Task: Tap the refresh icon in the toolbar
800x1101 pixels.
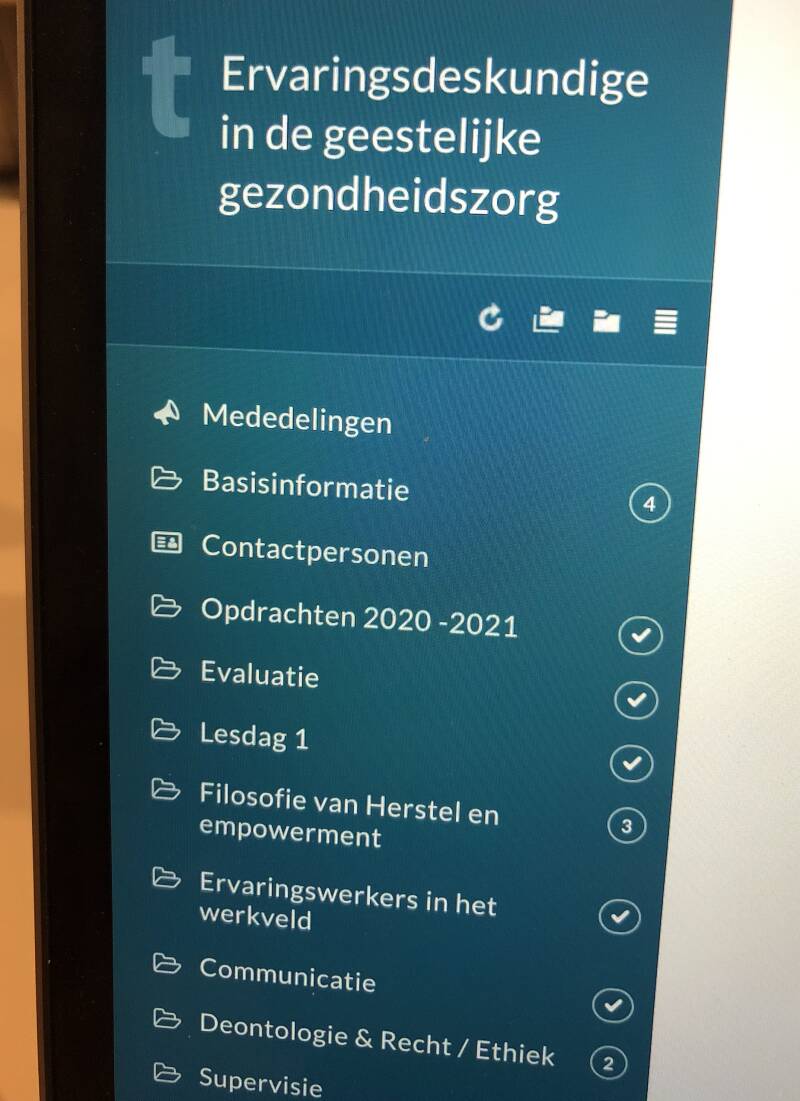Action: 490,319
